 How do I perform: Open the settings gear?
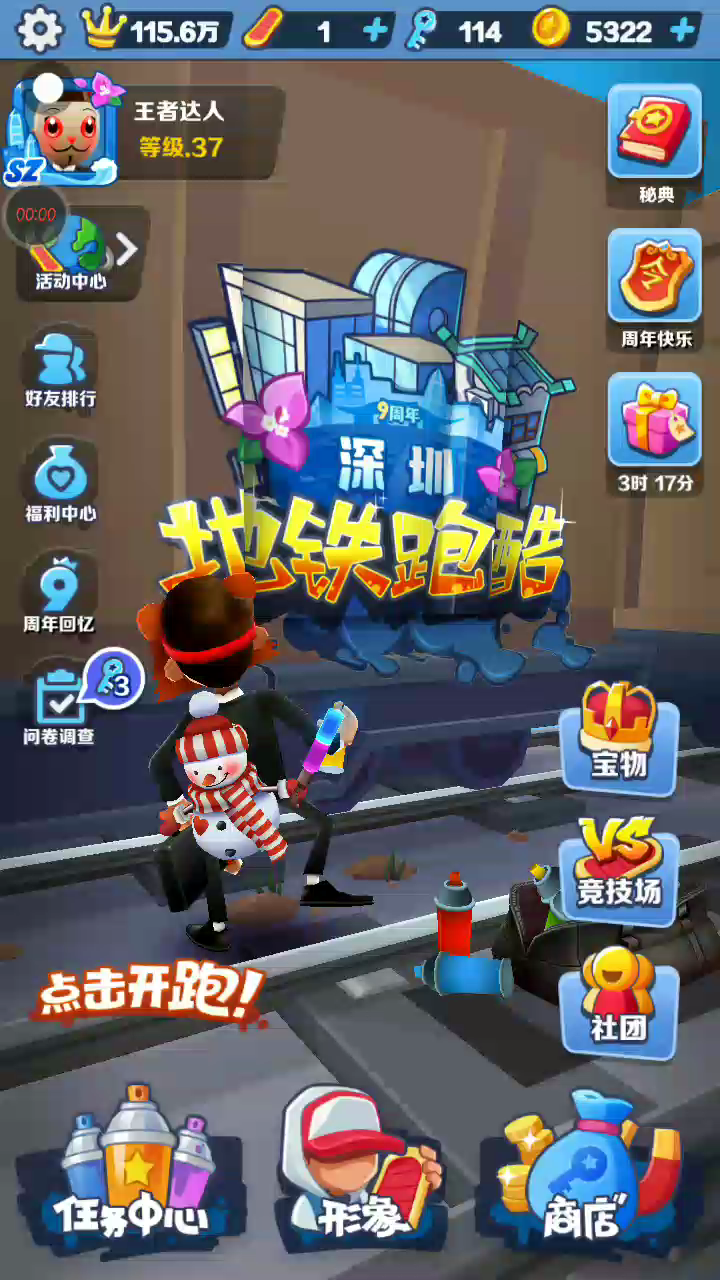39,31
